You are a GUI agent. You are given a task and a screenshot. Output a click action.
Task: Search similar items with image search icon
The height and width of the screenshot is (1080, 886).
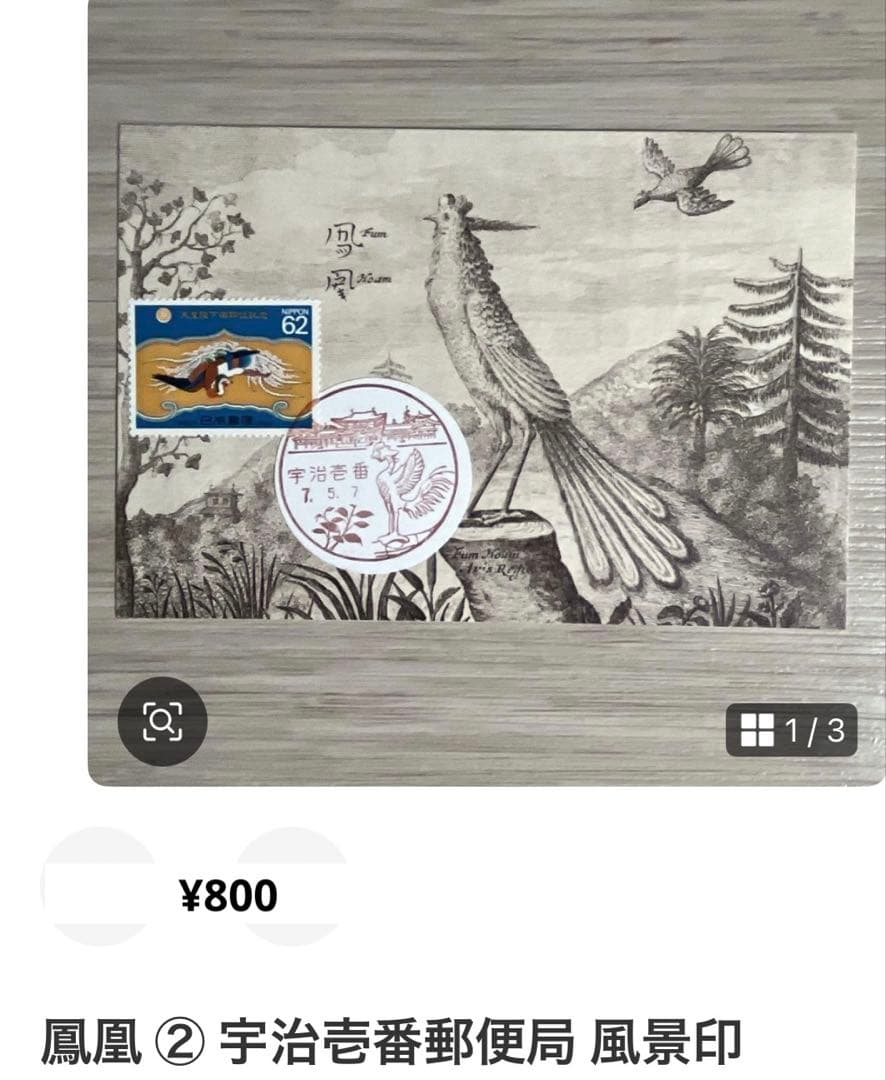tap(162, 722)
